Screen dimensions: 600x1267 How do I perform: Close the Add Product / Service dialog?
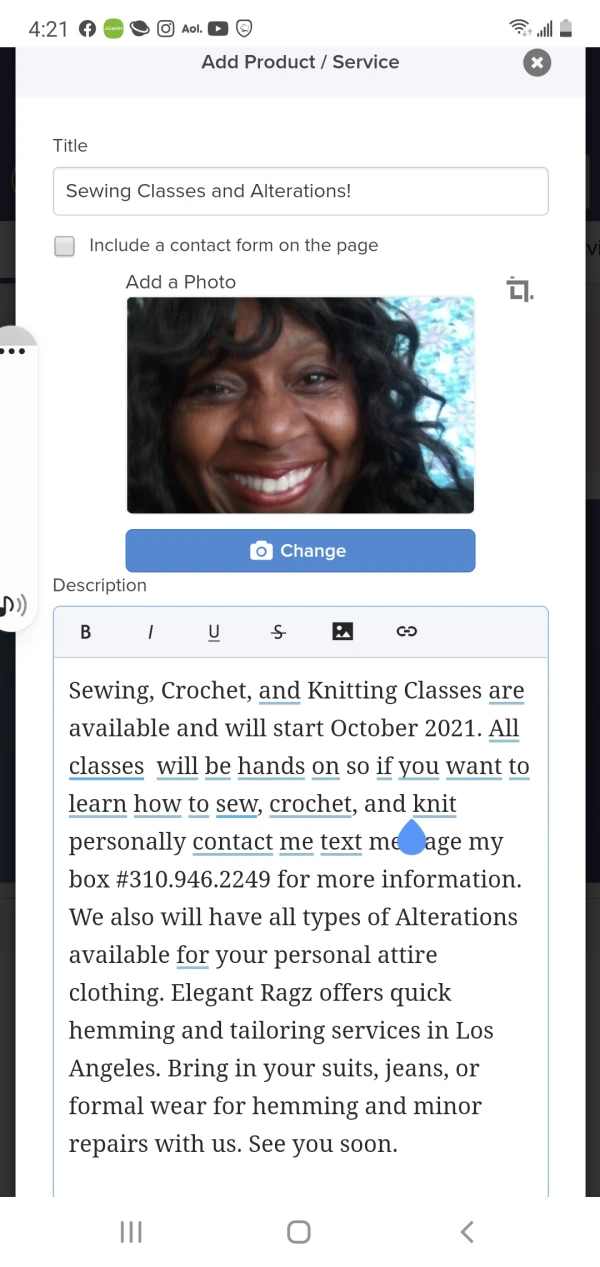click(x=537, y=63)
